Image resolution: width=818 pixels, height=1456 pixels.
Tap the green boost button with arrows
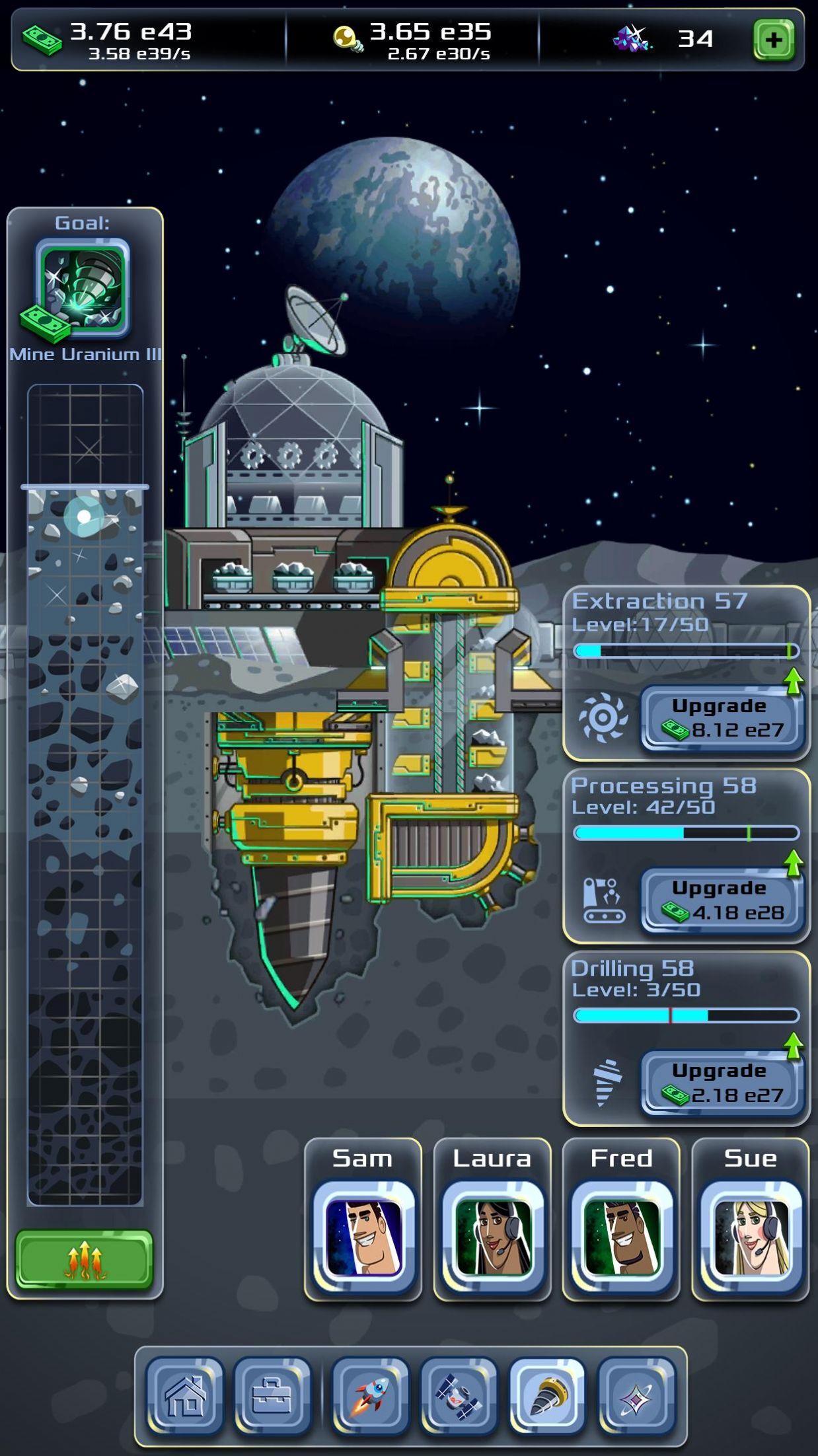pos(84,1259)
